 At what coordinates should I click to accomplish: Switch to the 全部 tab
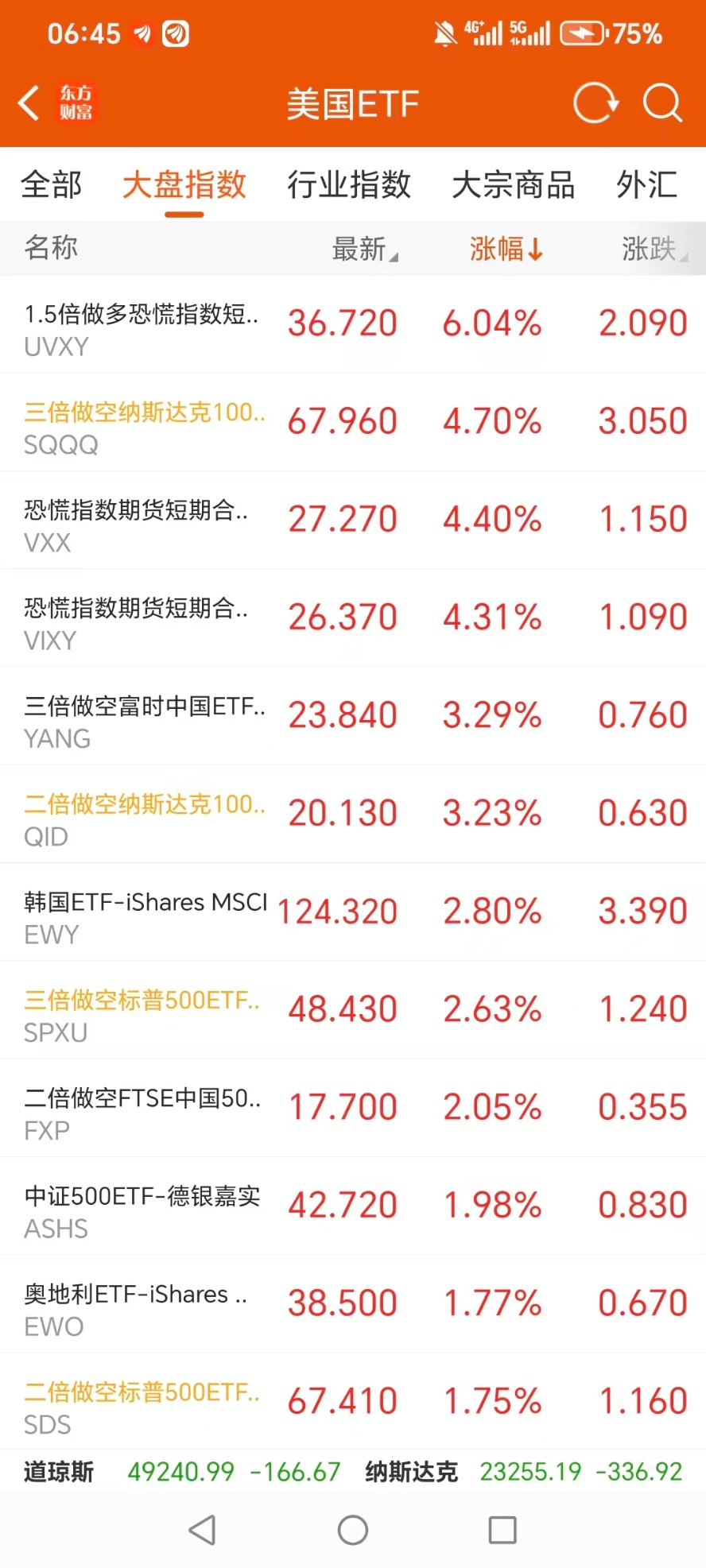tap(51, 185)
